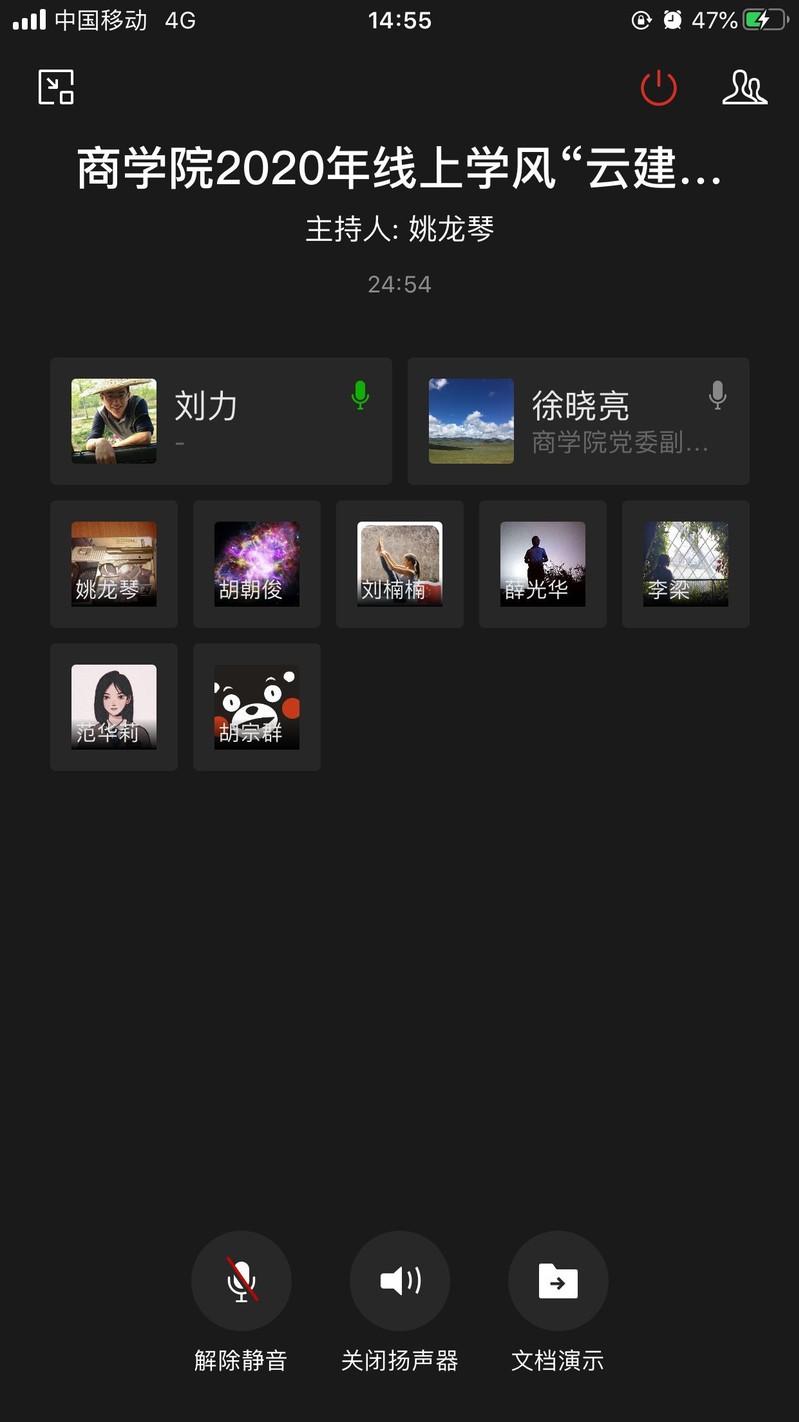The width and height of the screenshot is (799, 1422).
Task: Start document presentation 文档演示
Action: click(558, 1281)
